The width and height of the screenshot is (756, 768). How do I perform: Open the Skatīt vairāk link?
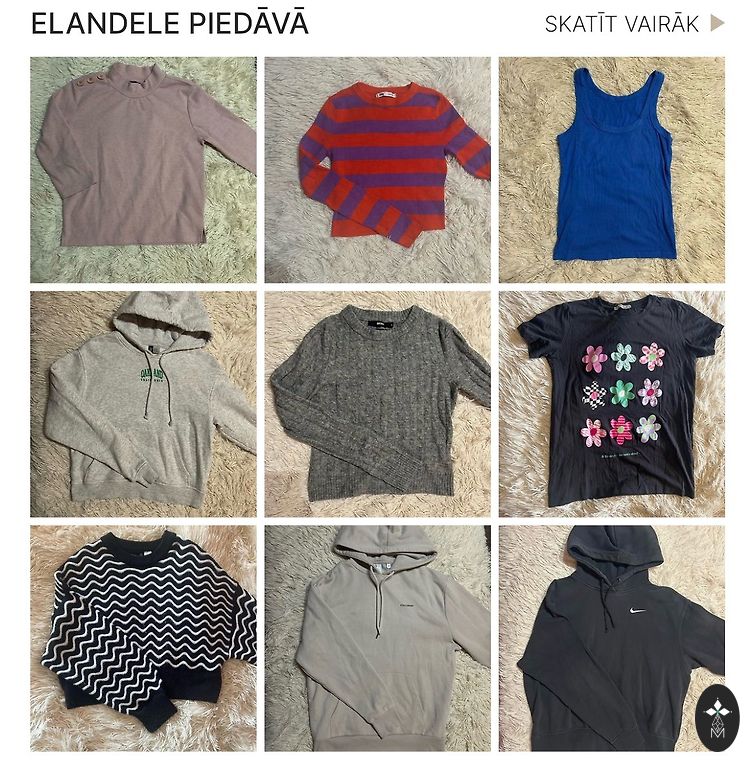(633, 24)
